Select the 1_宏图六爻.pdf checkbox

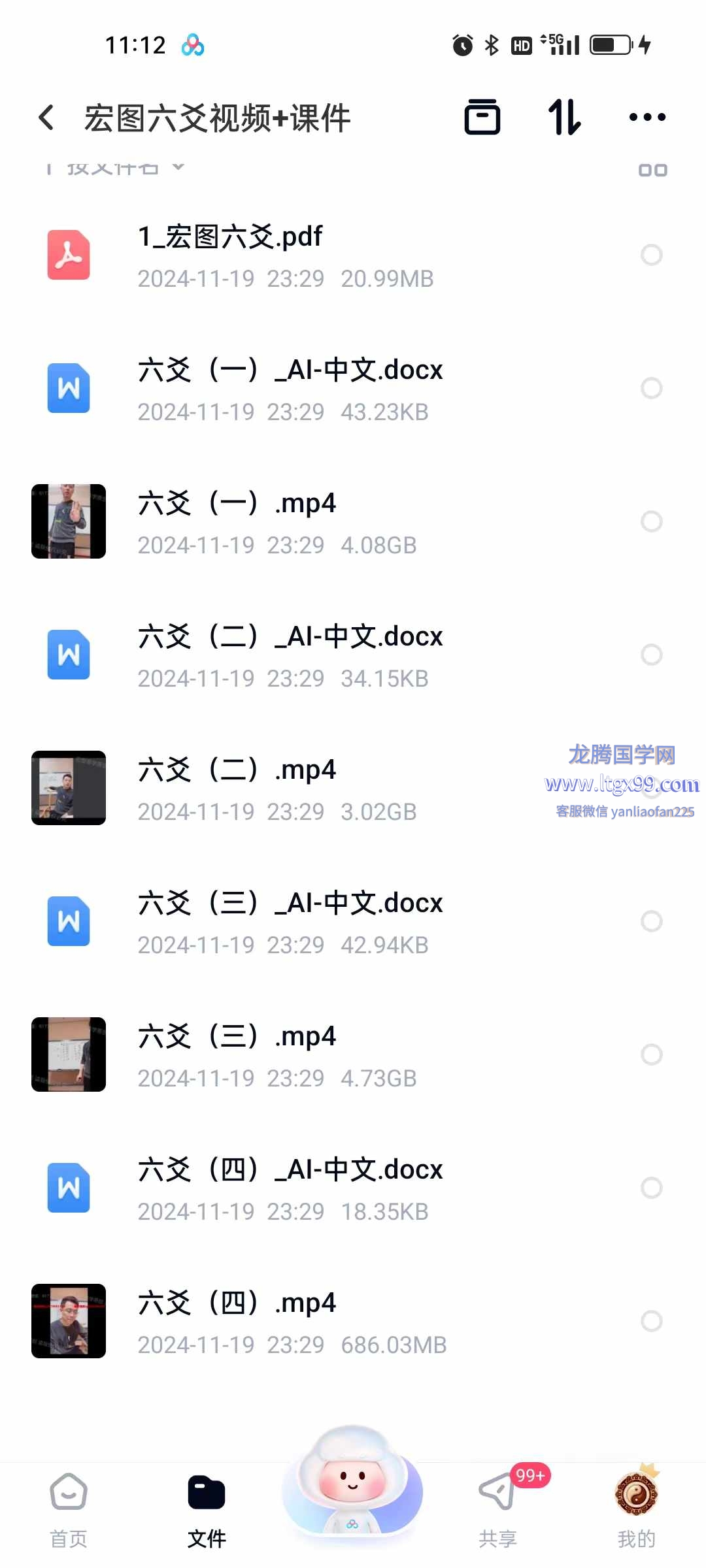[651, 255]
